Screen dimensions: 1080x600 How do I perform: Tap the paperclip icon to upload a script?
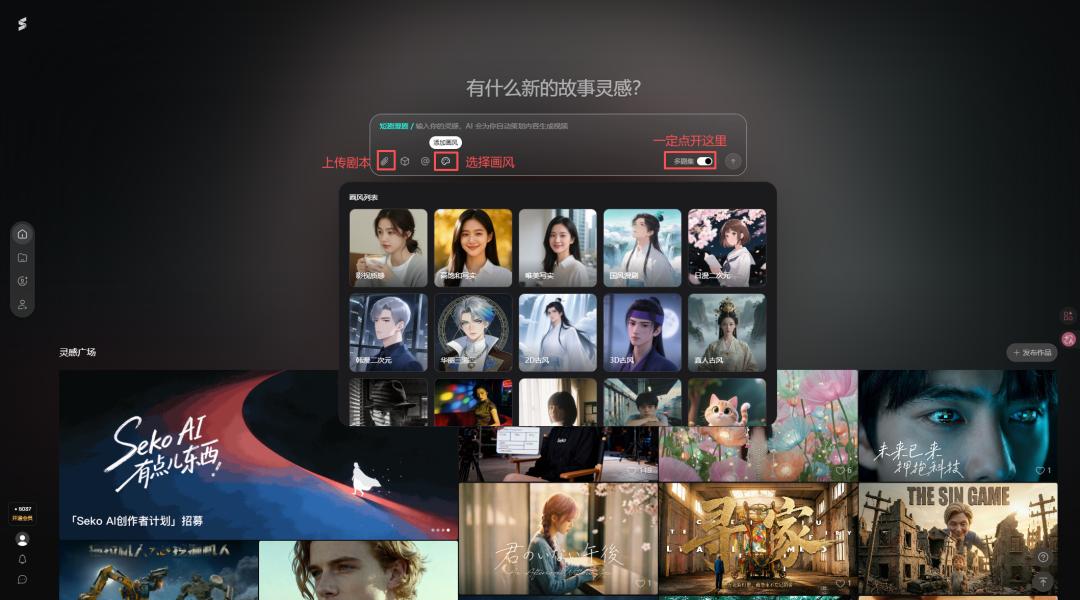(385, 161)
